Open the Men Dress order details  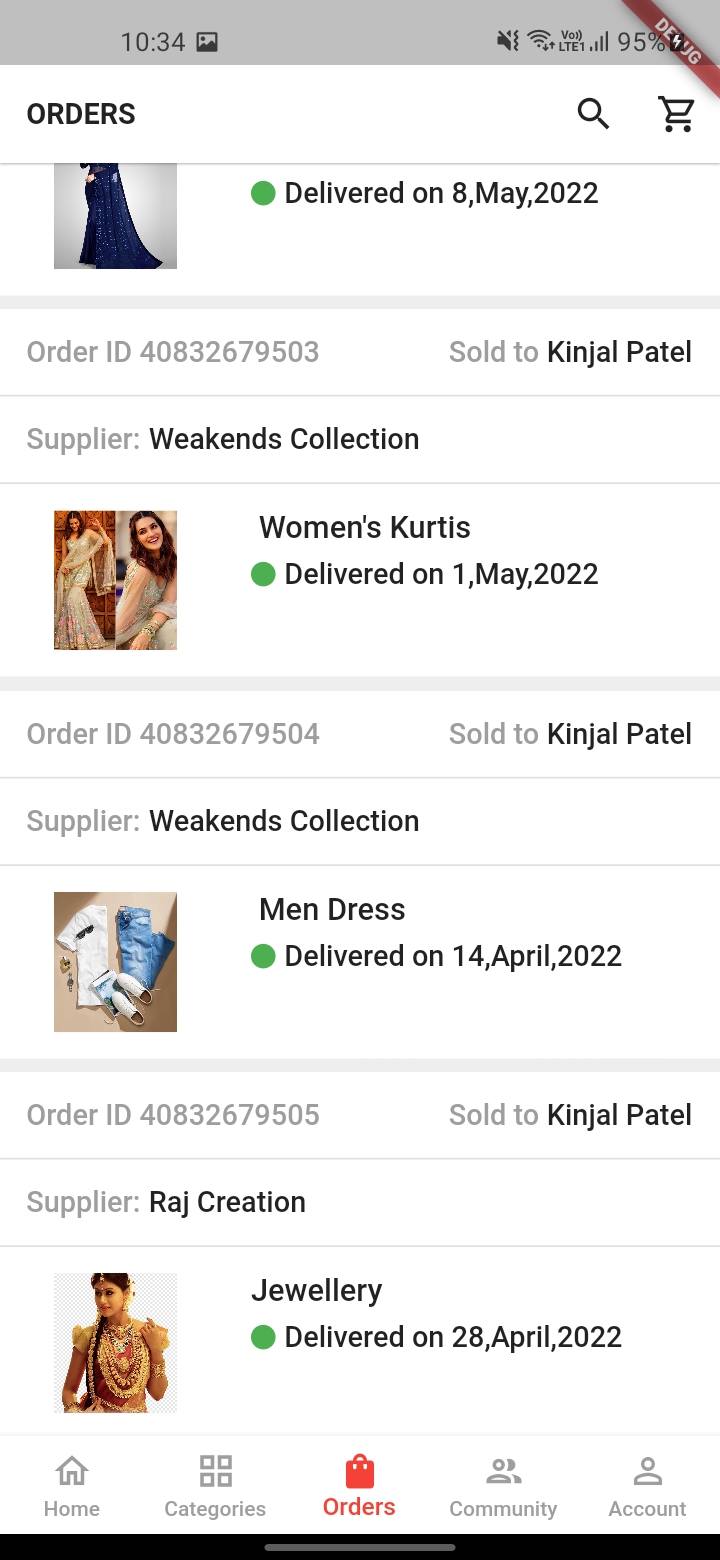pyautogui.click(x=332, y=909)
